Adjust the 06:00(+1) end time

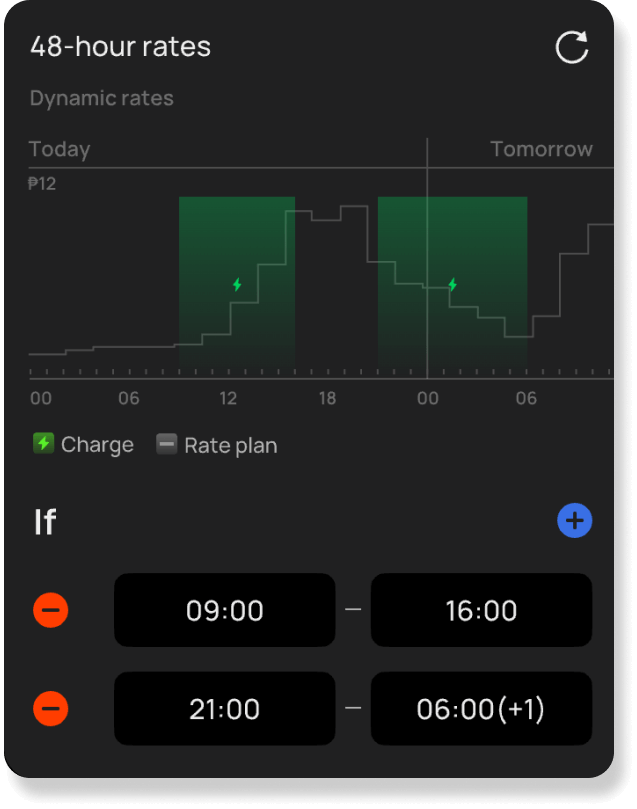481,709
